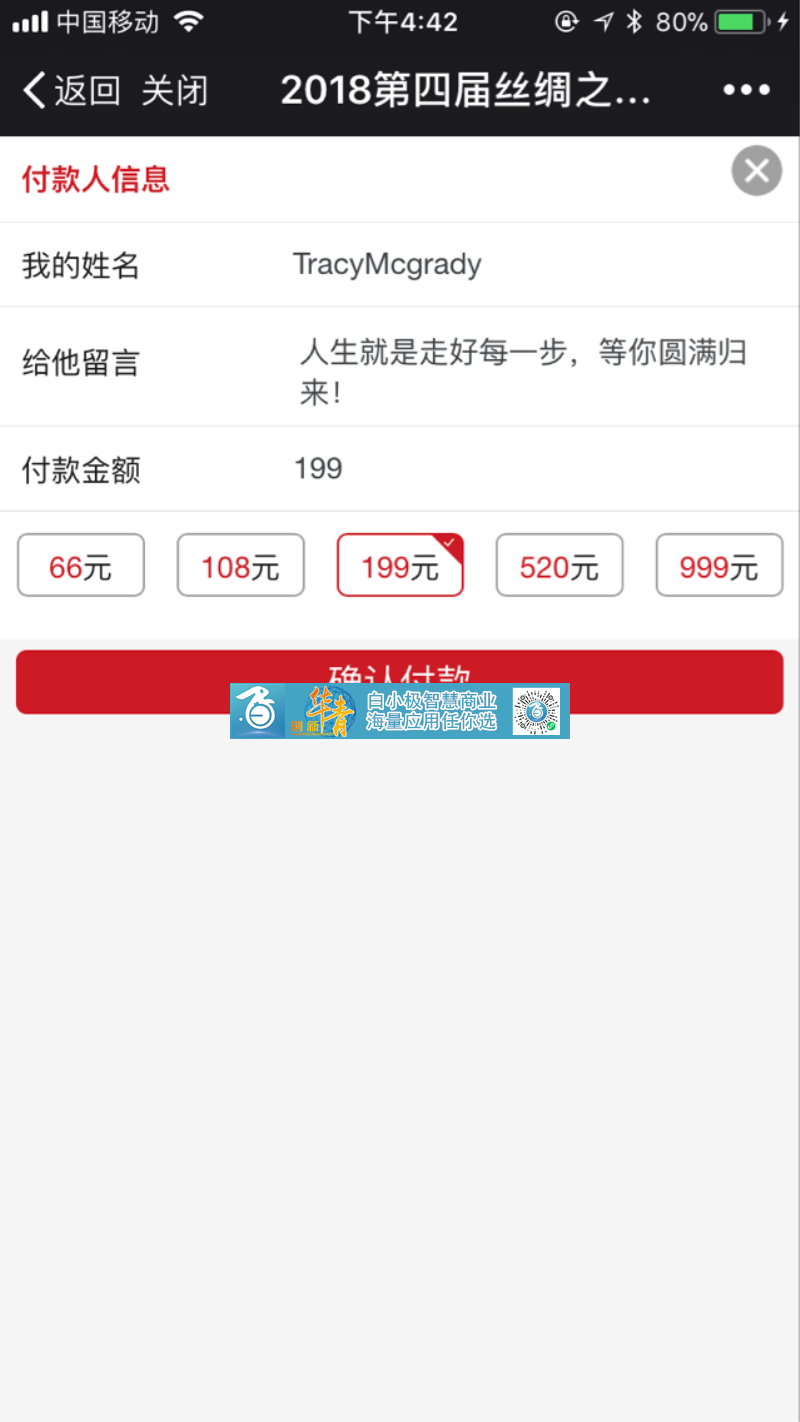Open the 白小极智慧商业 banner ad
800x1422 pixels.
point(399,711)
